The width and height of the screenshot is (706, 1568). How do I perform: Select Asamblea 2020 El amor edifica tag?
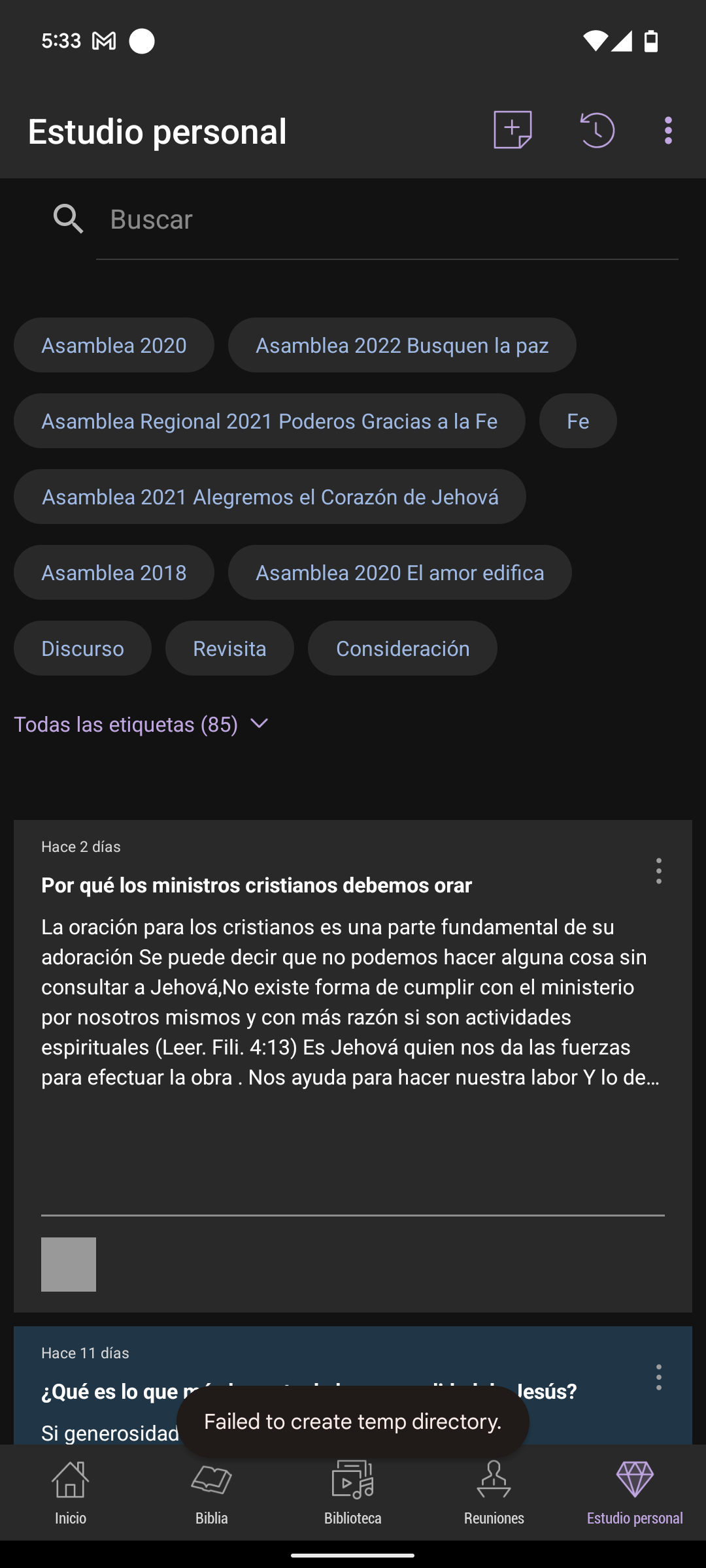coord(399,572)
